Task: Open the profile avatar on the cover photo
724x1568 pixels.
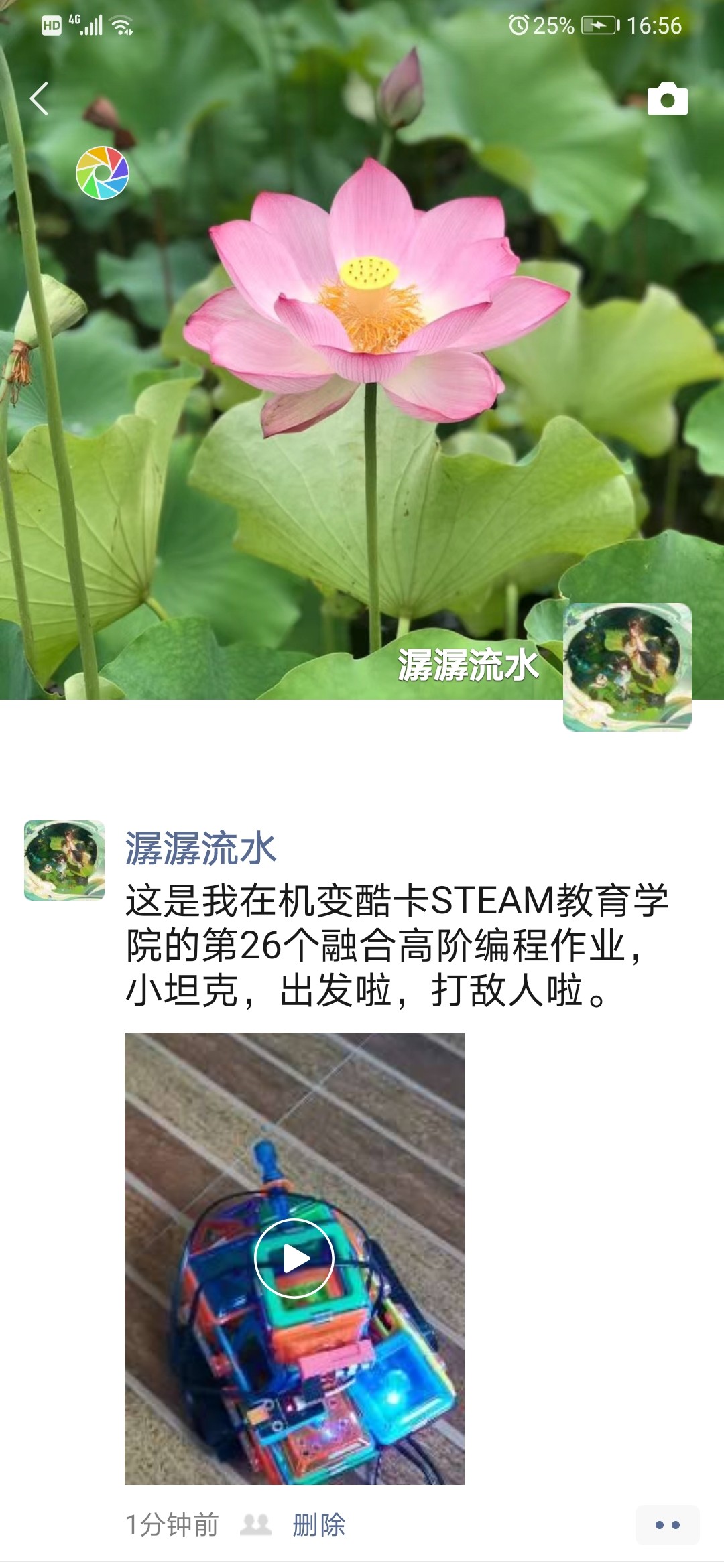Action: 627,667
